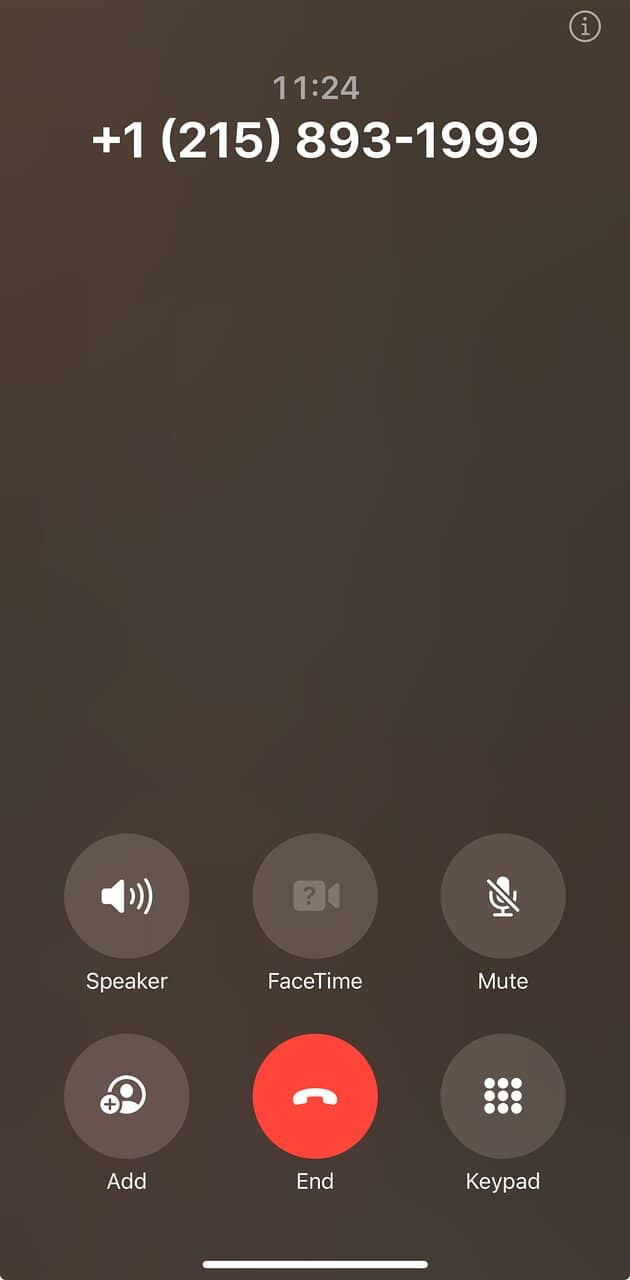This screenshot has width=630, height=1280.
Task: Open the call info icon
Action: click(585, 27)
